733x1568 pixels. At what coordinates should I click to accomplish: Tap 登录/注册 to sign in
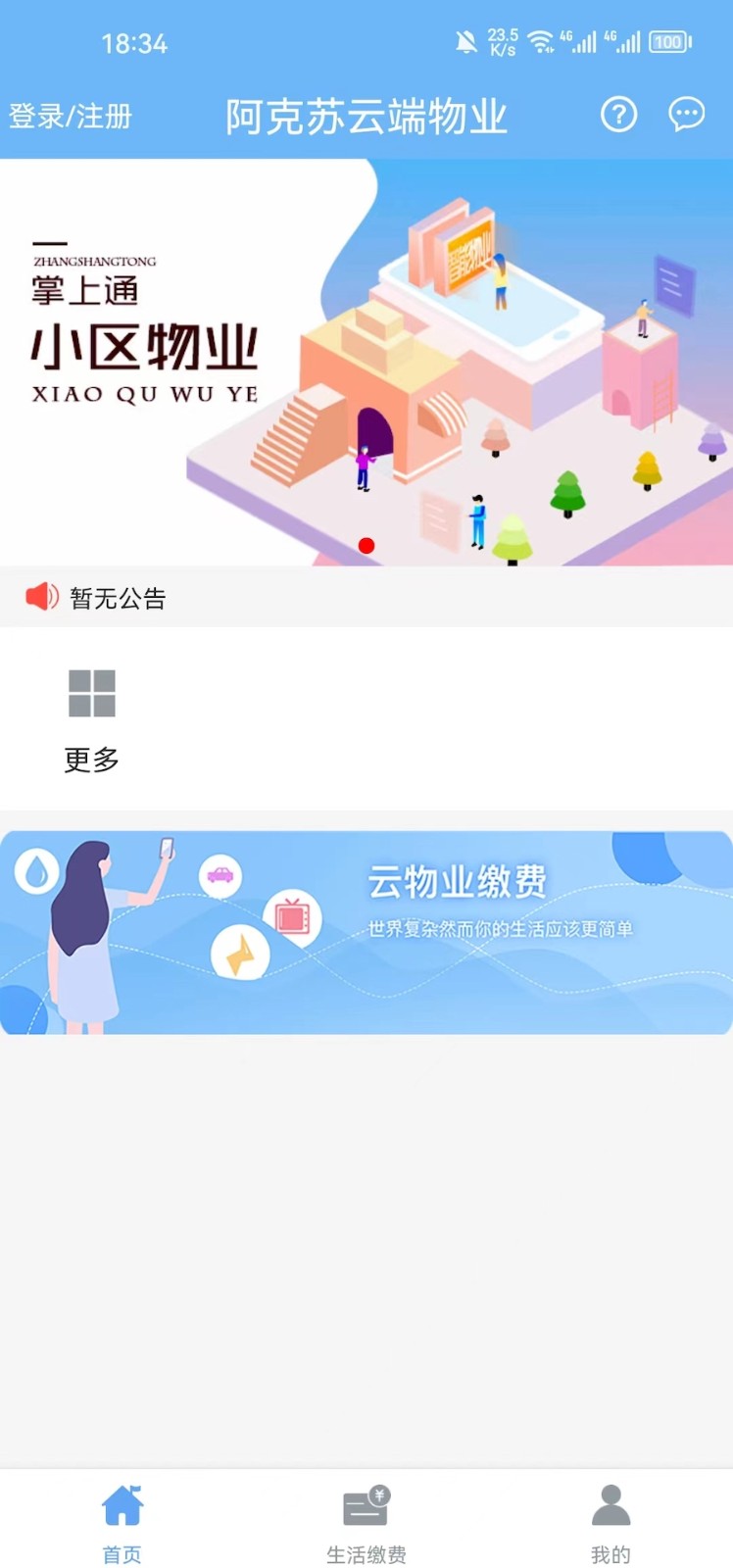[x=71, y=117]
